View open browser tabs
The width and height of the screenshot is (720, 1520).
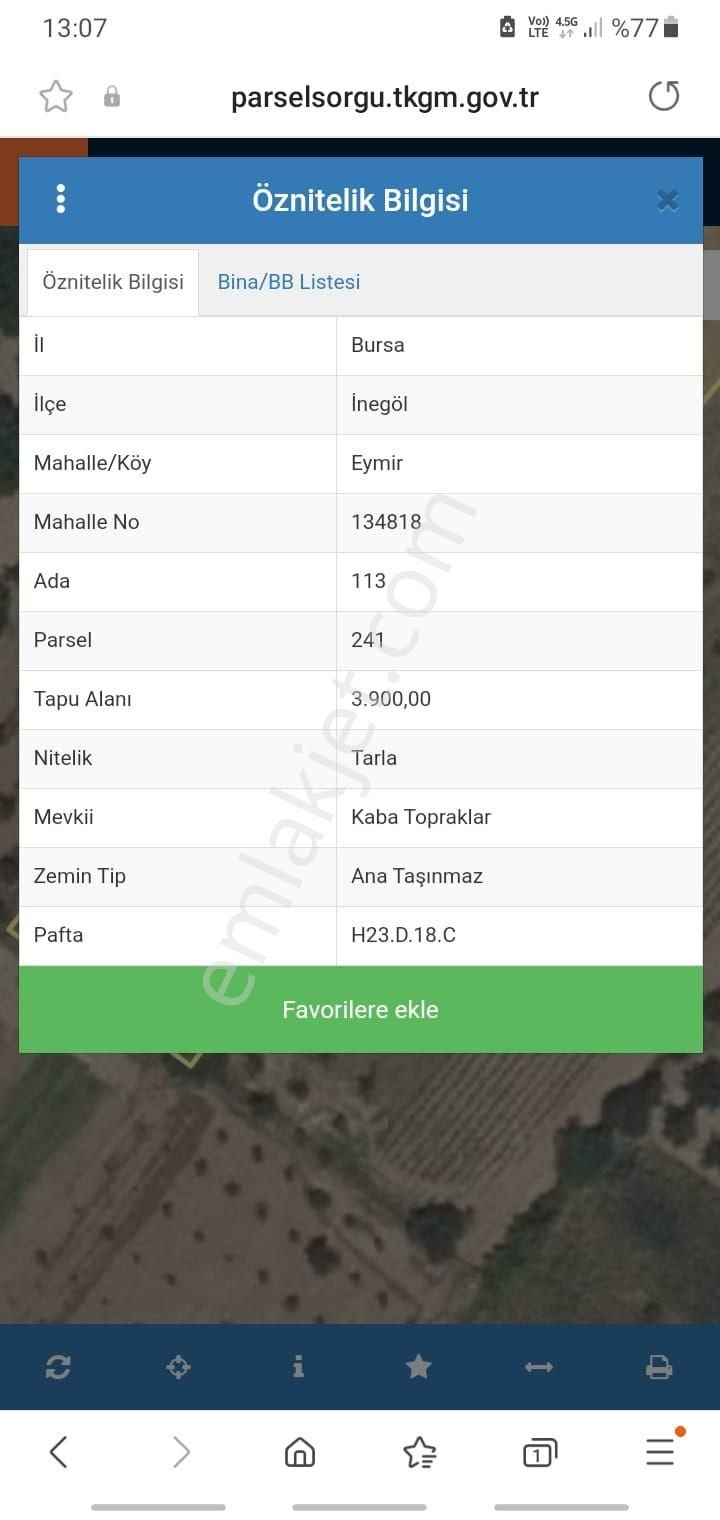tap(540, 1452)
